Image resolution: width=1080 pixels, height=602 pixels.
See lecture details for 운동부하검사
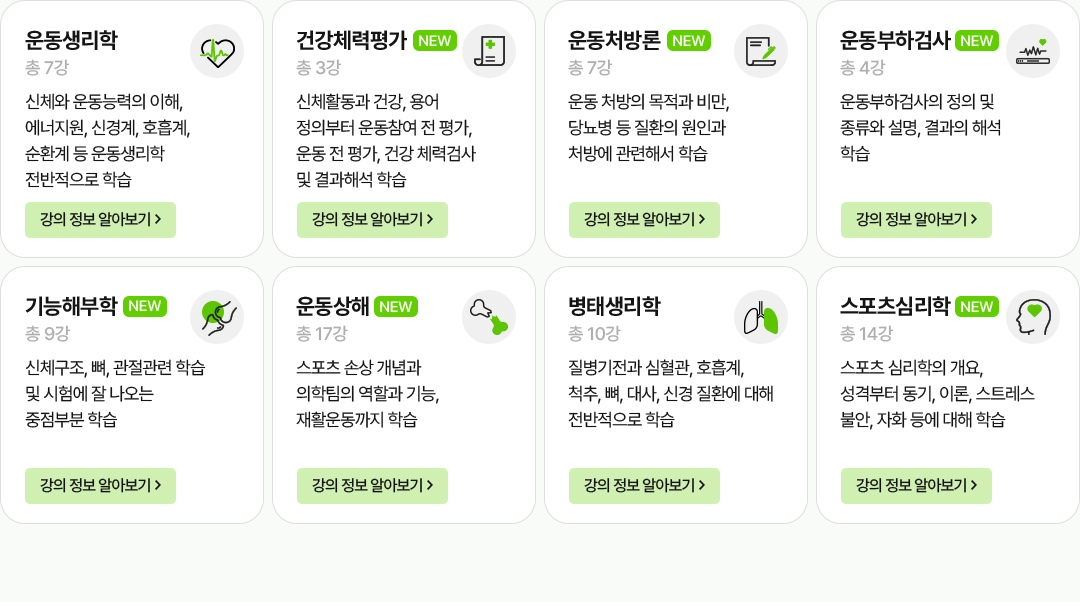click(x=916, y=219)
